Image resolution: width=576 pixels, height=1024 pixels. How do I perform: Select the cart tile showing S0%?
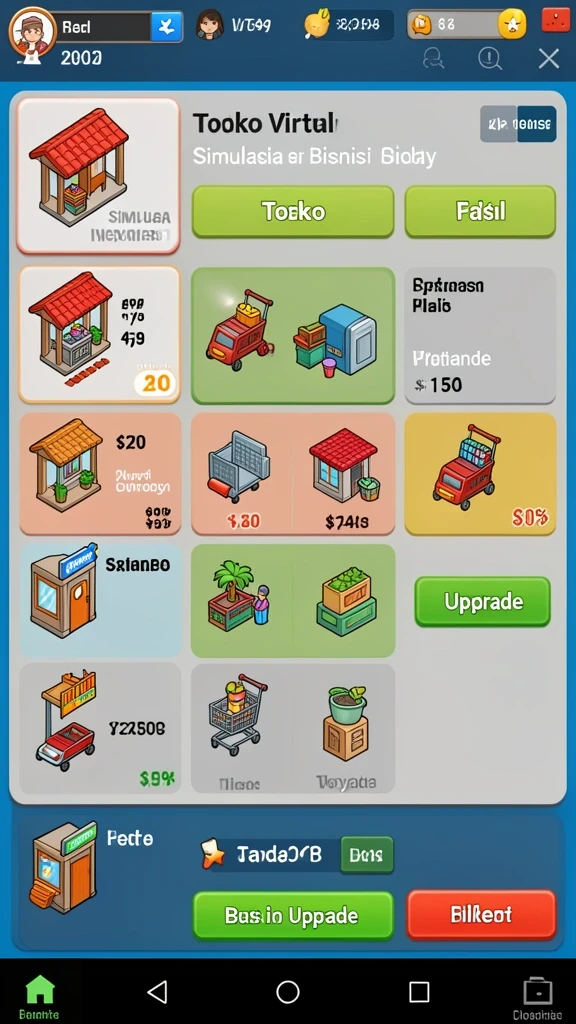[x=480, y=473]
